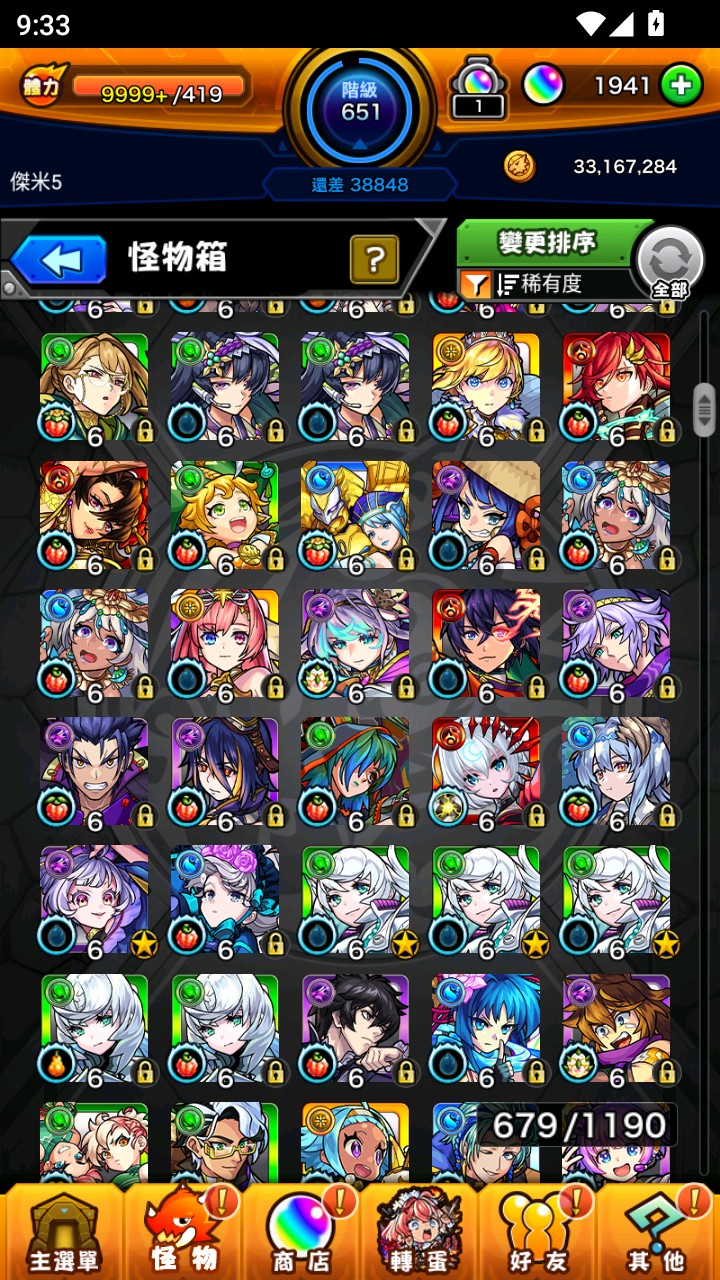Open the pink-haired light monster tile
720x1280 pixels.
(x=224, y=644)
